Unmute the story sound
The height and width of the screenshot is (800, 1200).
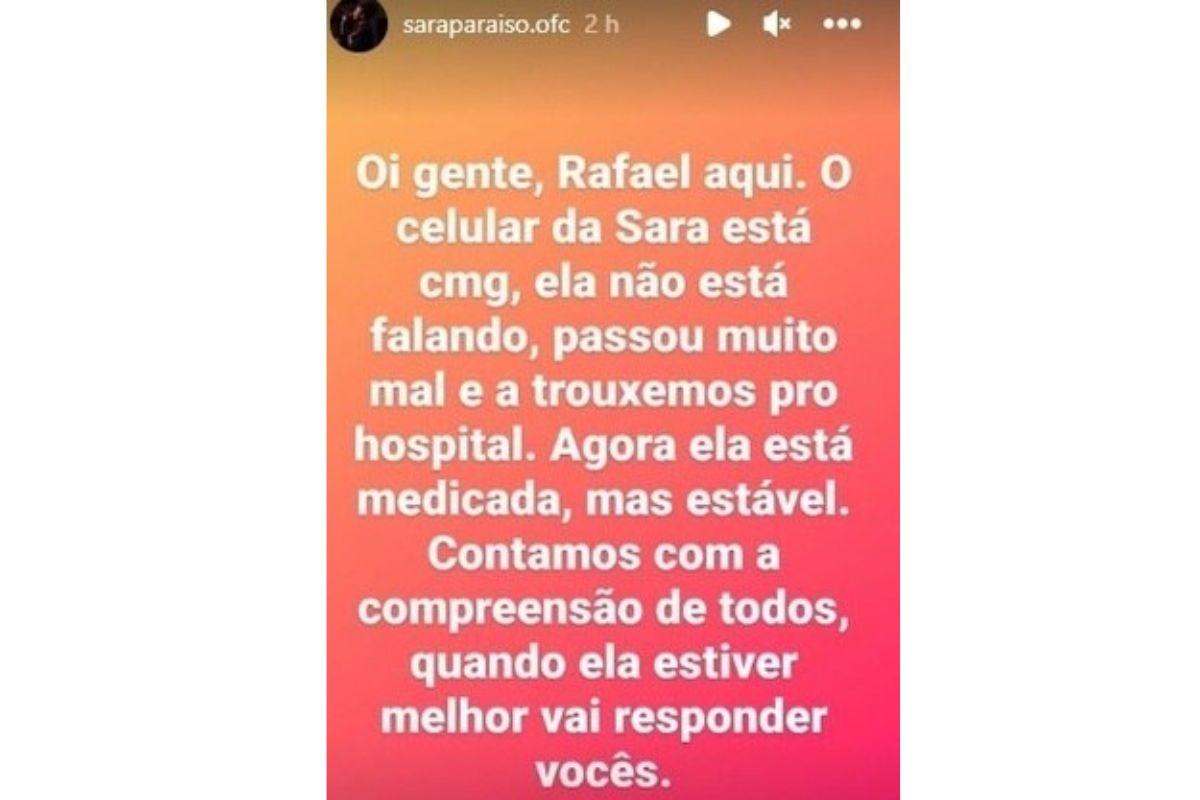[776, 25]
